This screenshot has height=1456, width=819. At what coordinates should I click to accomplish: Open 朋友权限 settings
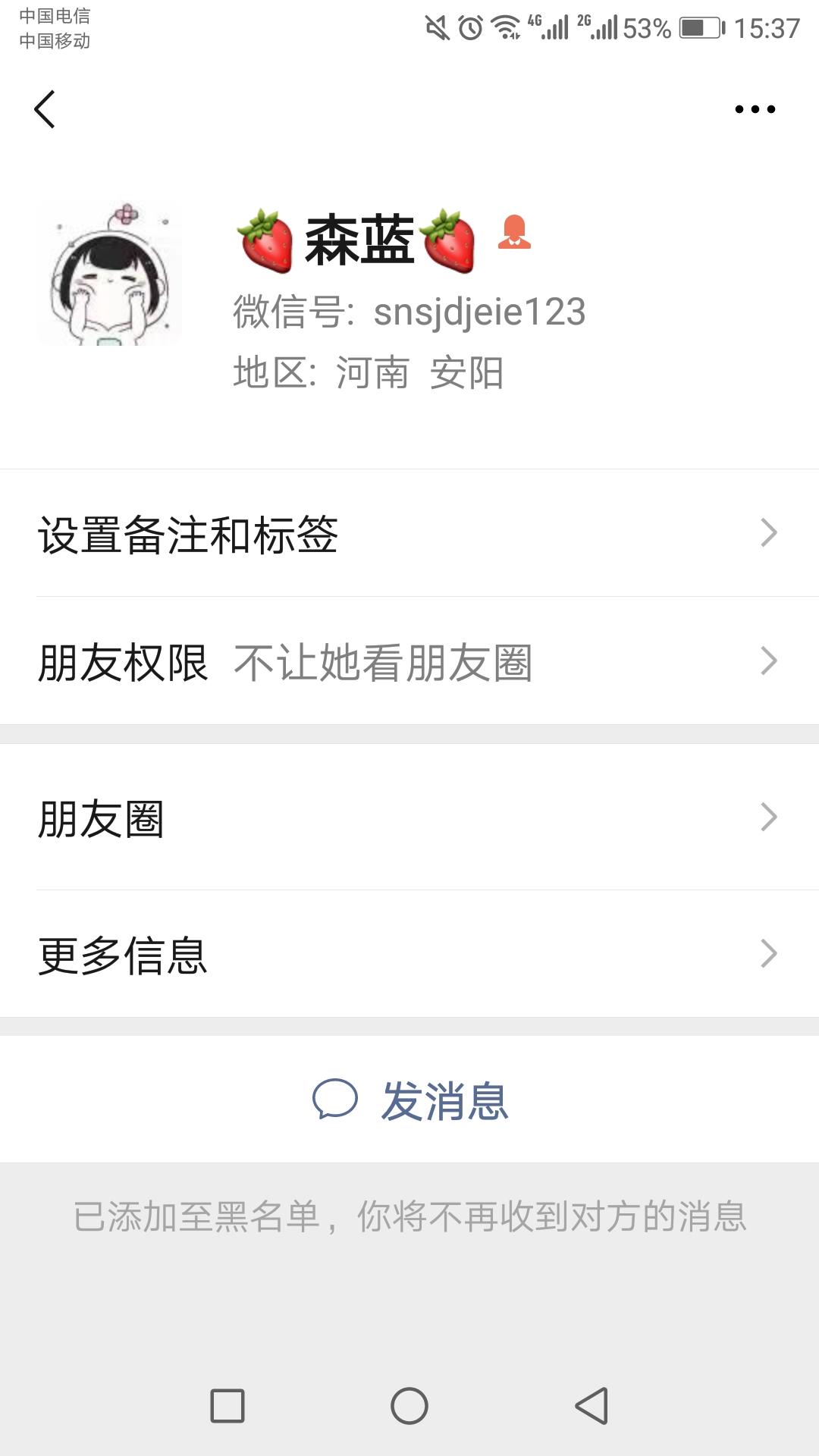[409, 661]
